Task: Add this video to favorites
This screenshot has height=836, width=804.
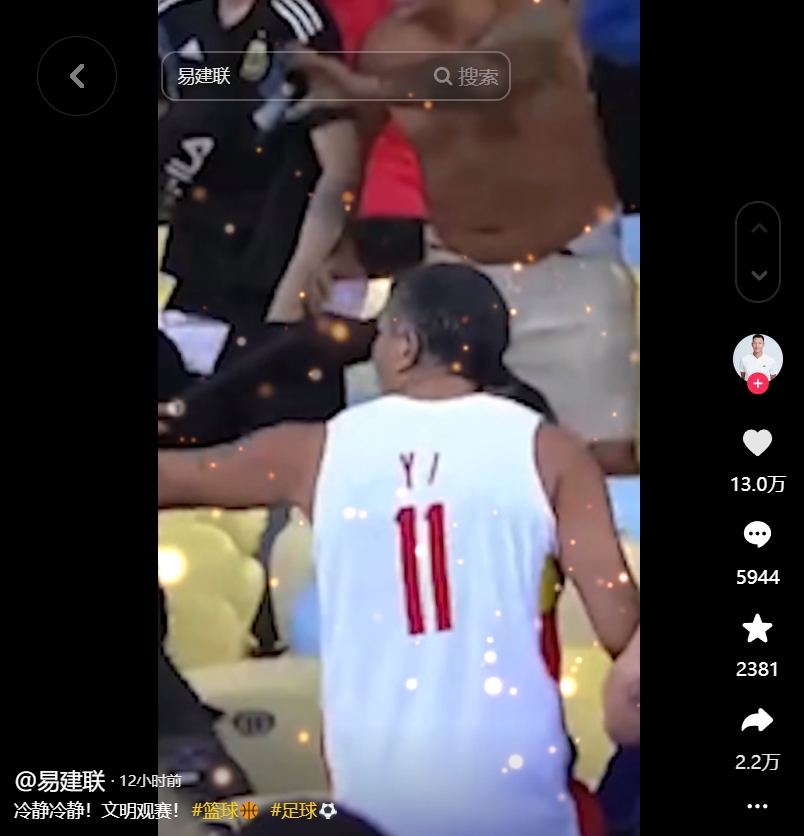Action: tap(757, 628)
